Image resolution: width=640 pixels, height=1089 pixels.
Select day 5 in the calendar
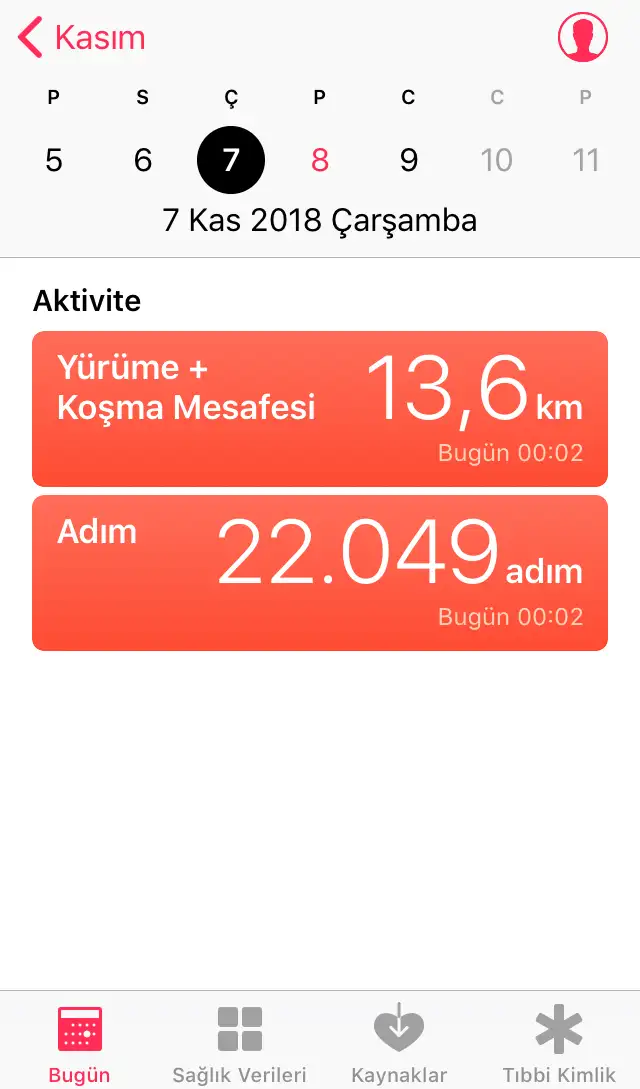click(53, 160)
